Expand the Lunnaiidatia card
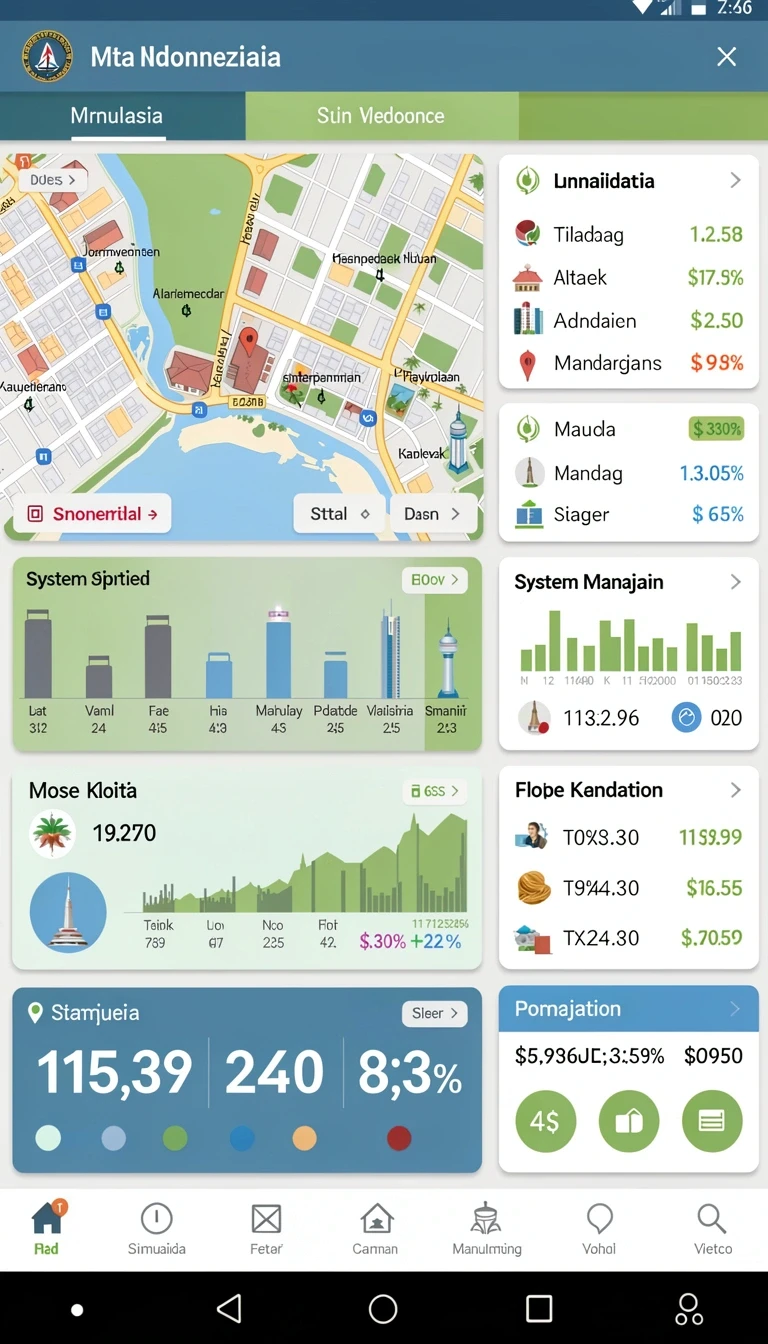 (x=735, y=181)
